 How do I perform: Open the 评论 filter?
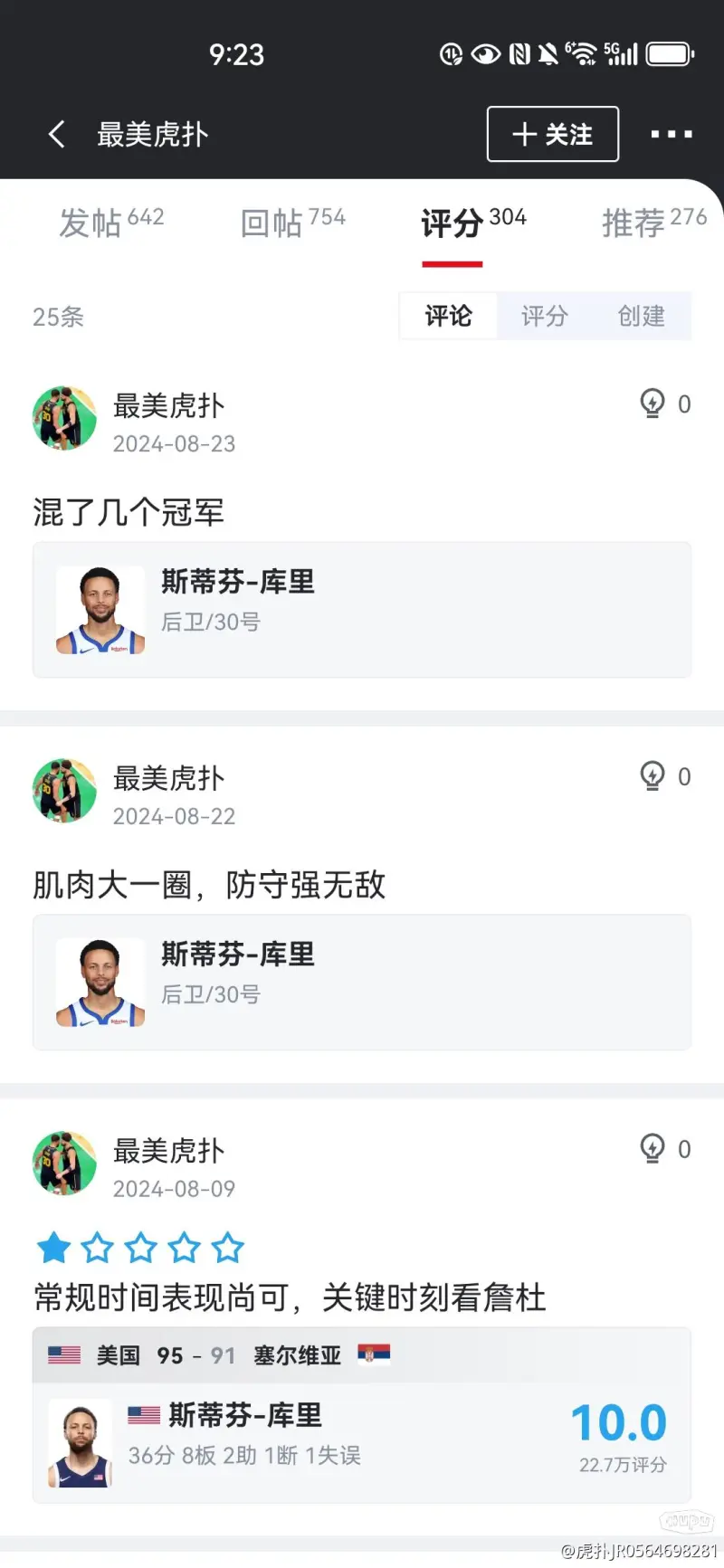pos(448,316)
